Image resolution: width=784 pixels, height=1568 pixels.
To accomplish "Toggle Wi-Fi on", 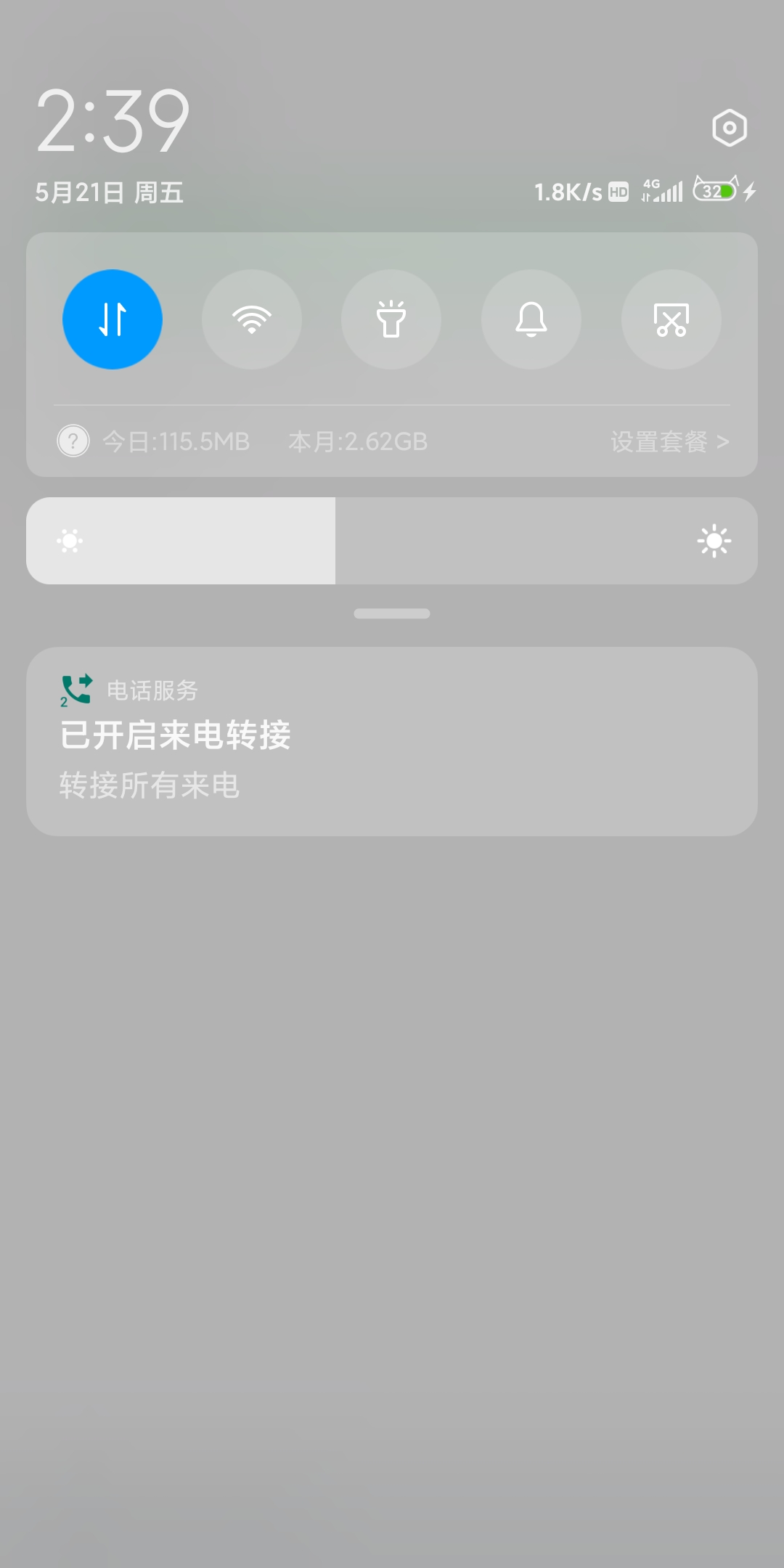I will click(252, 319).
